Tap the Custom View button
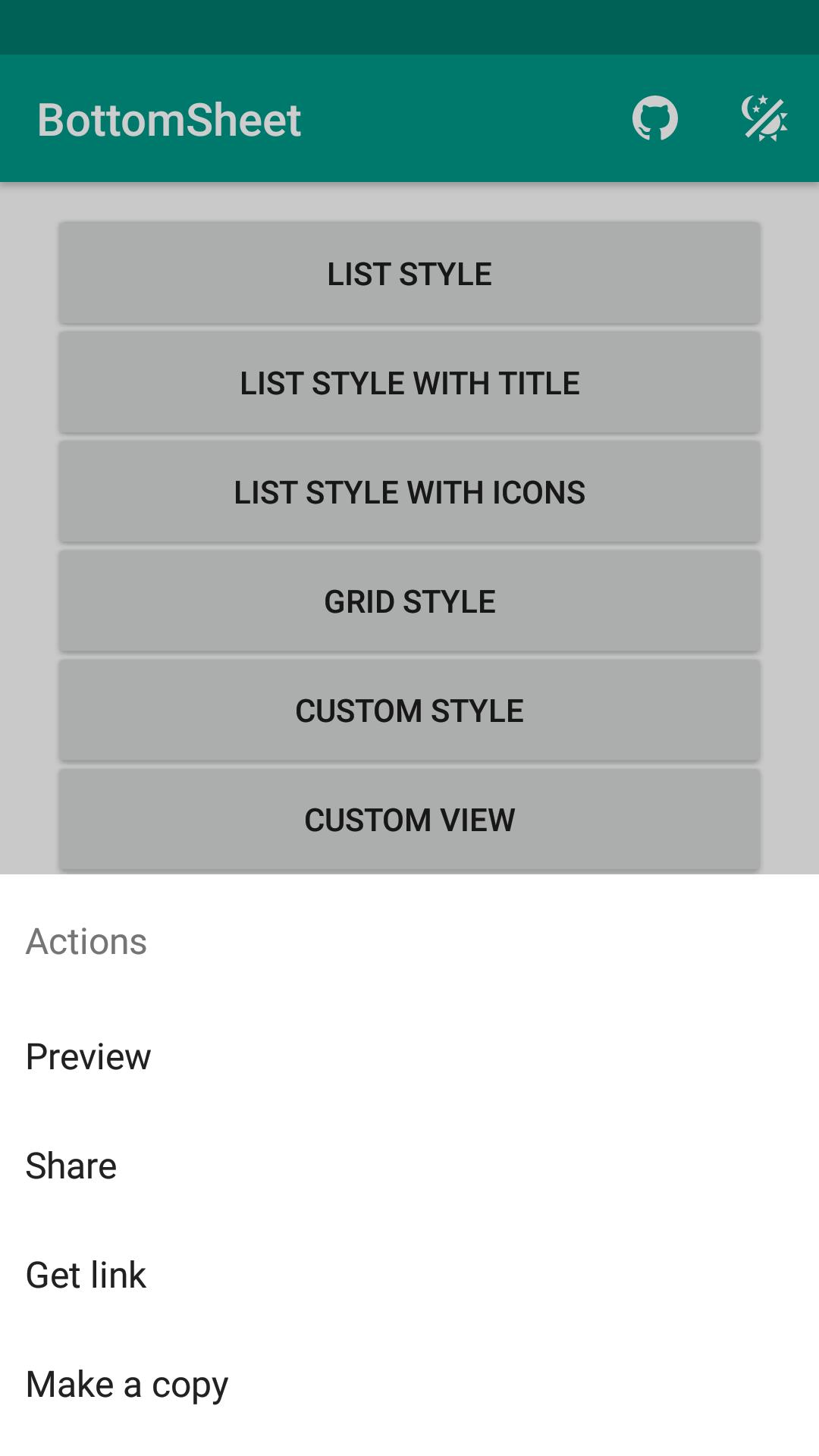 409,820
